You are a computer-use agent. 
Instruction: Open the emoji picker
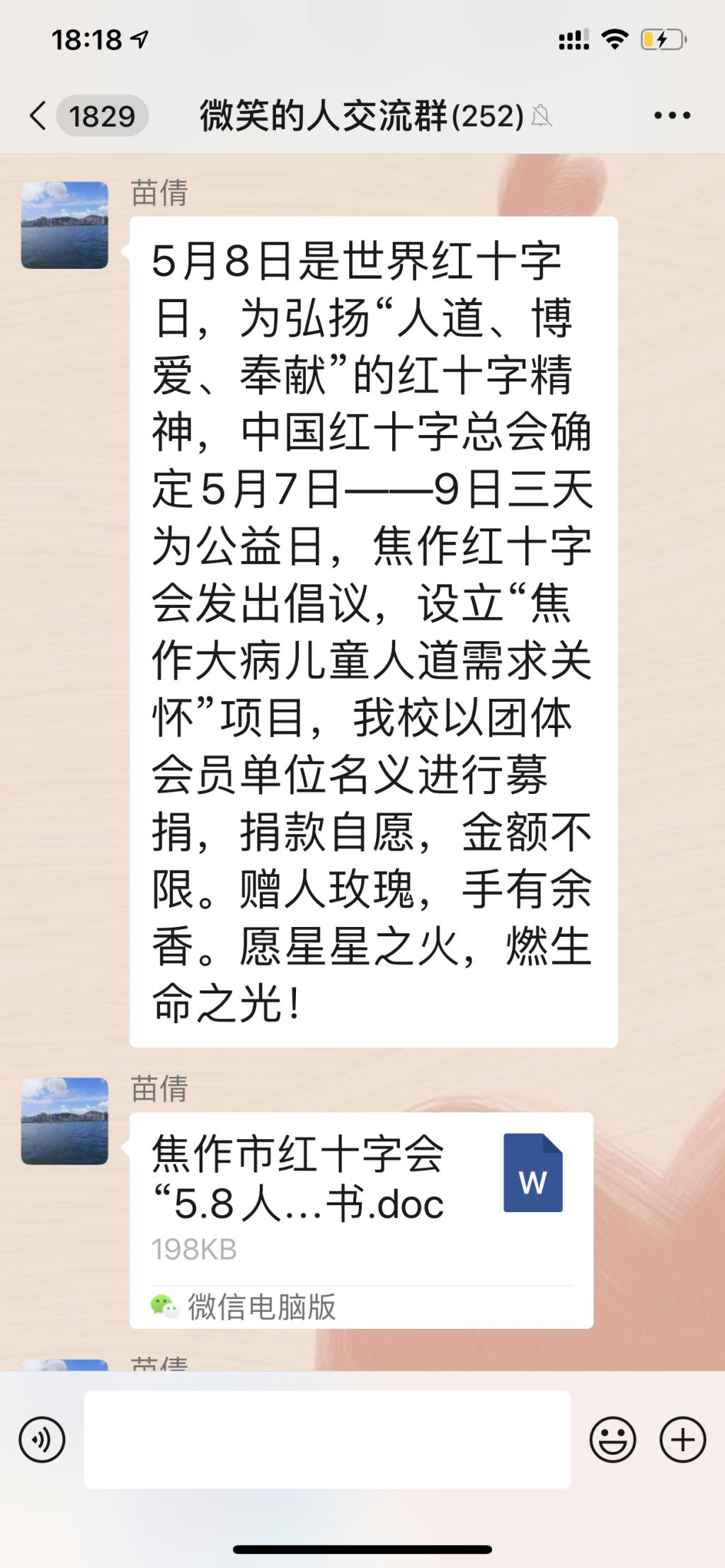612,1439
